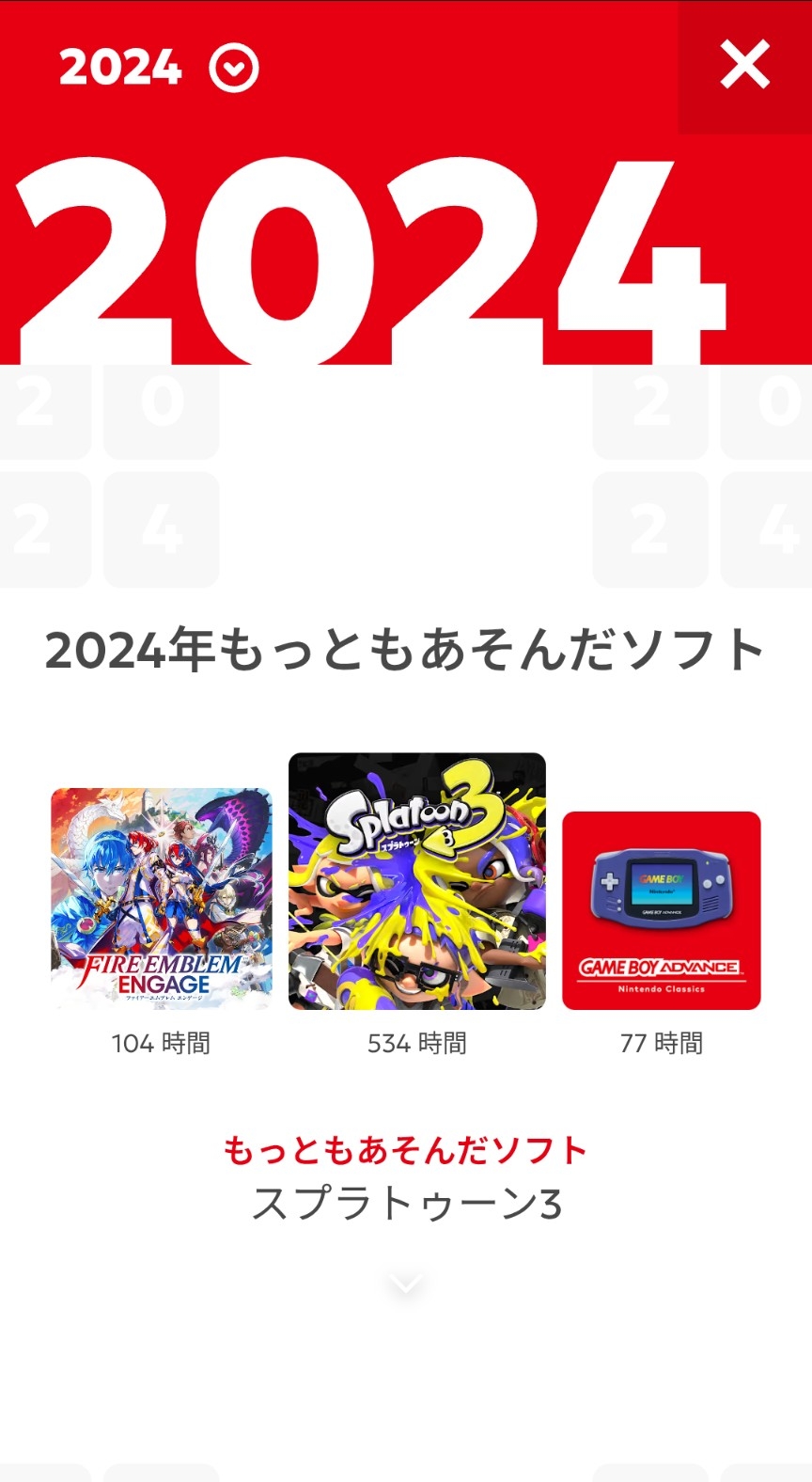812x1482 pixels.
Task: Open the Fire Emblem Engage tile
Action: click(x=161, y=898)
